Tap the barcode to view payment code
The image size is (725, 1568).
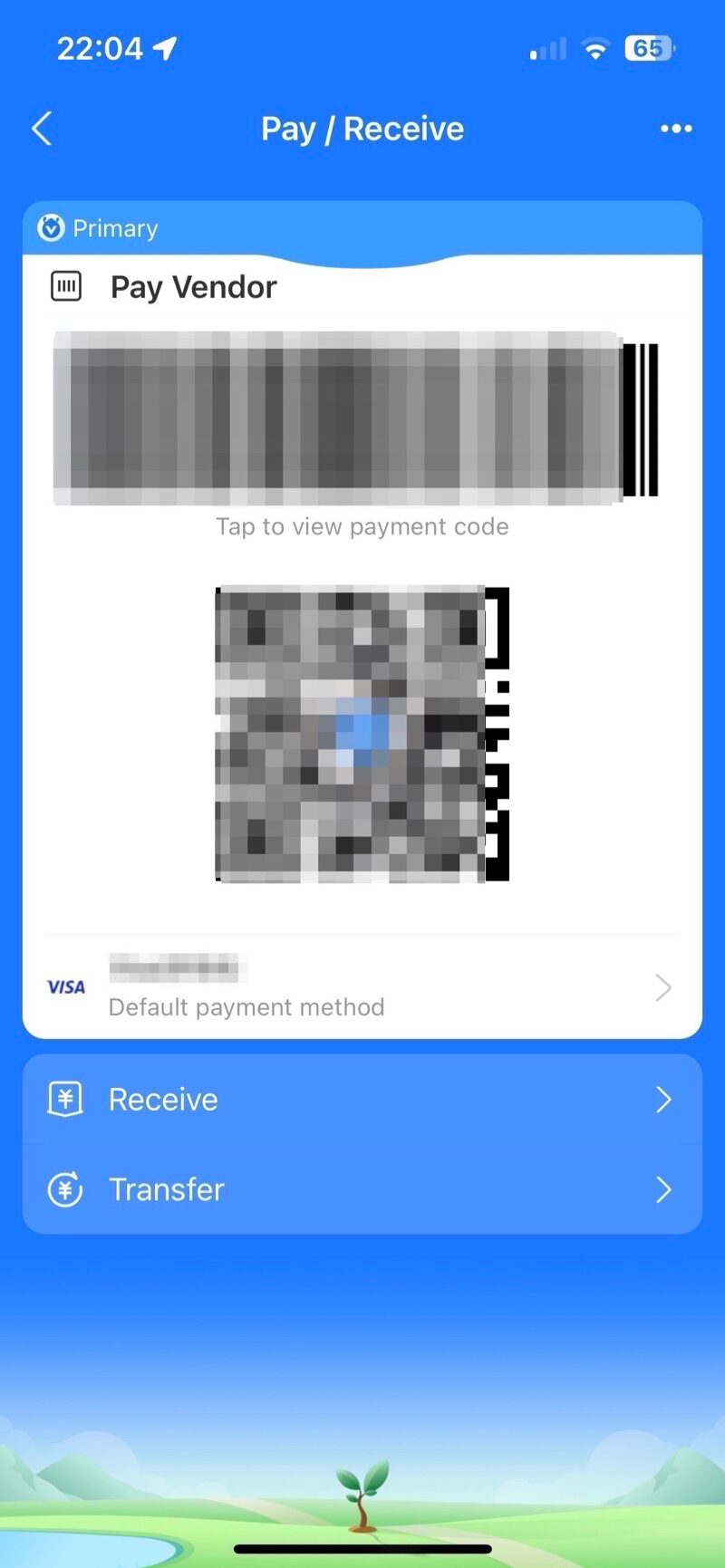click(355, 418)
